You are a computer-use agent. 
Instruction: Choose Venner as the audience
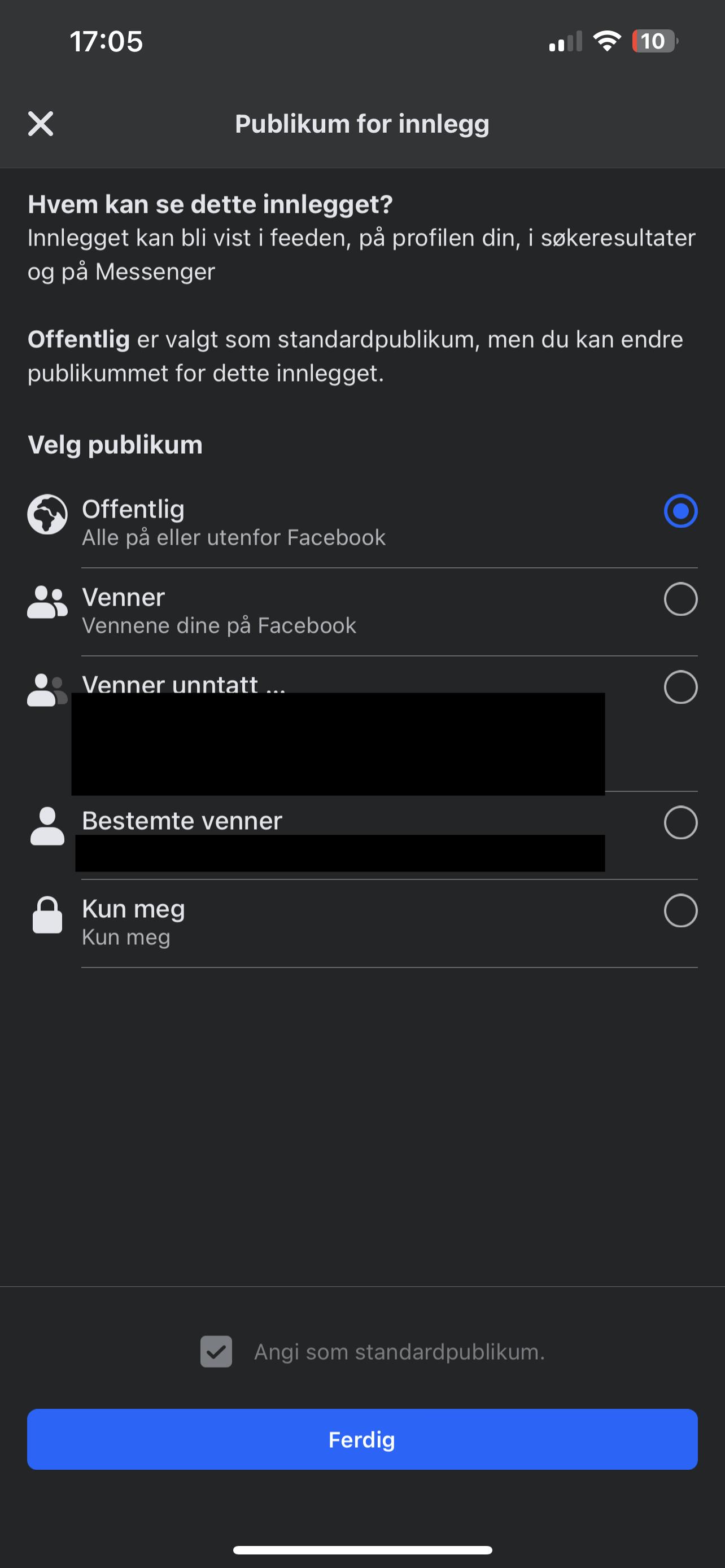tap(362, 611)
